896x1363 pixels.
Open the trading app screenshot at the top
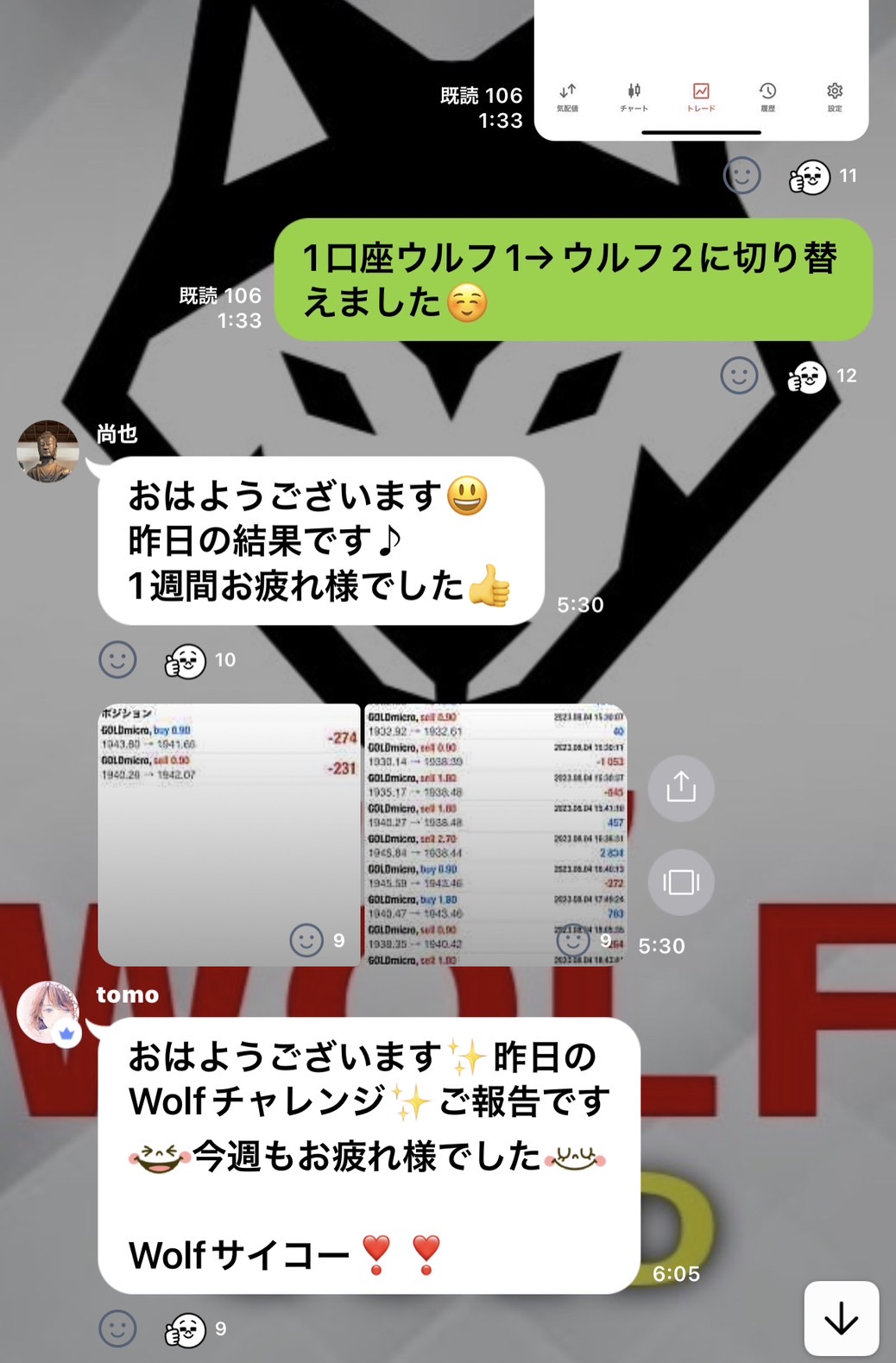coord(701,69)
